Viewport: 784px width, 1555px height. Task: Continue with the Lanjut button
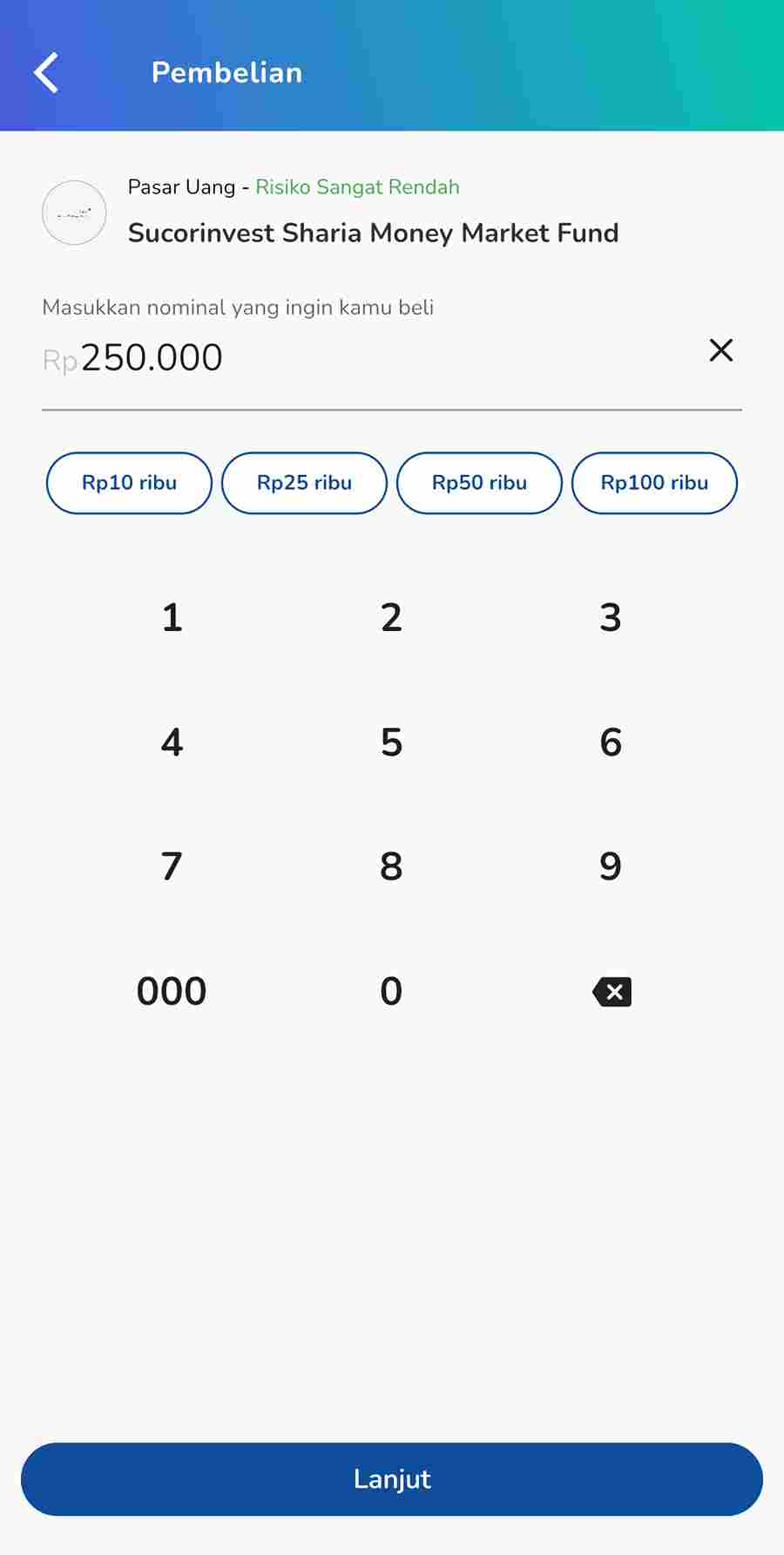point(392,1479)
